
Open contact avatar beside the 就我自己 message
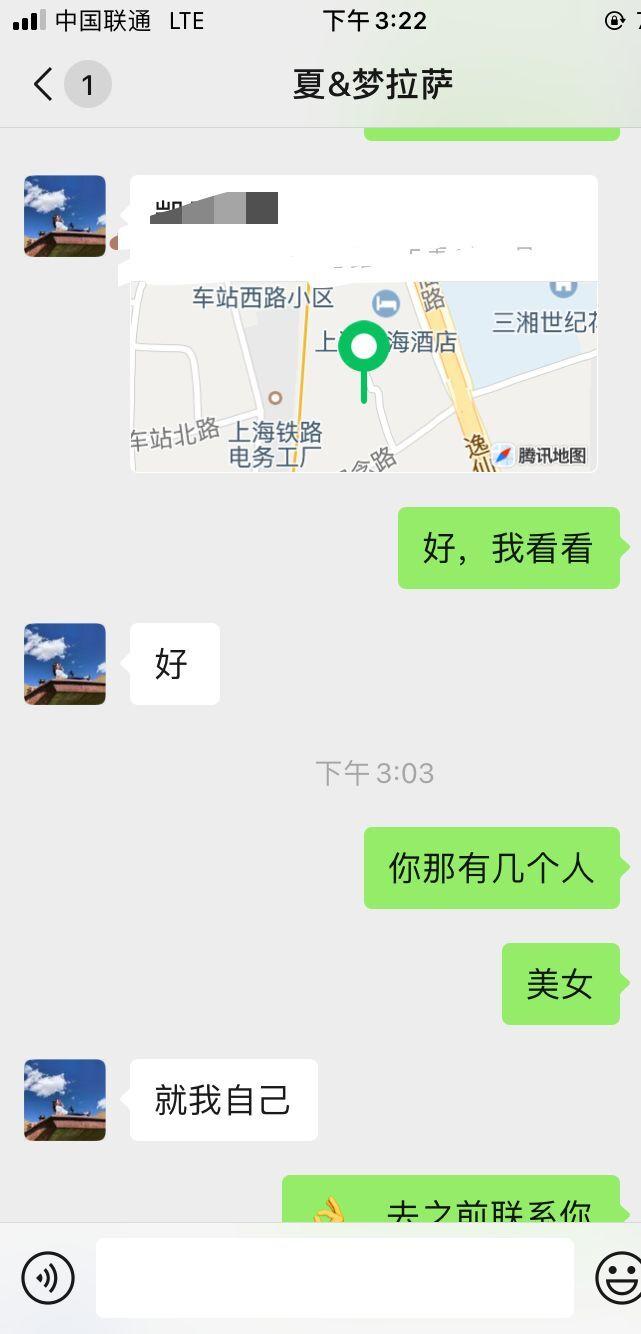point(65,1100)
